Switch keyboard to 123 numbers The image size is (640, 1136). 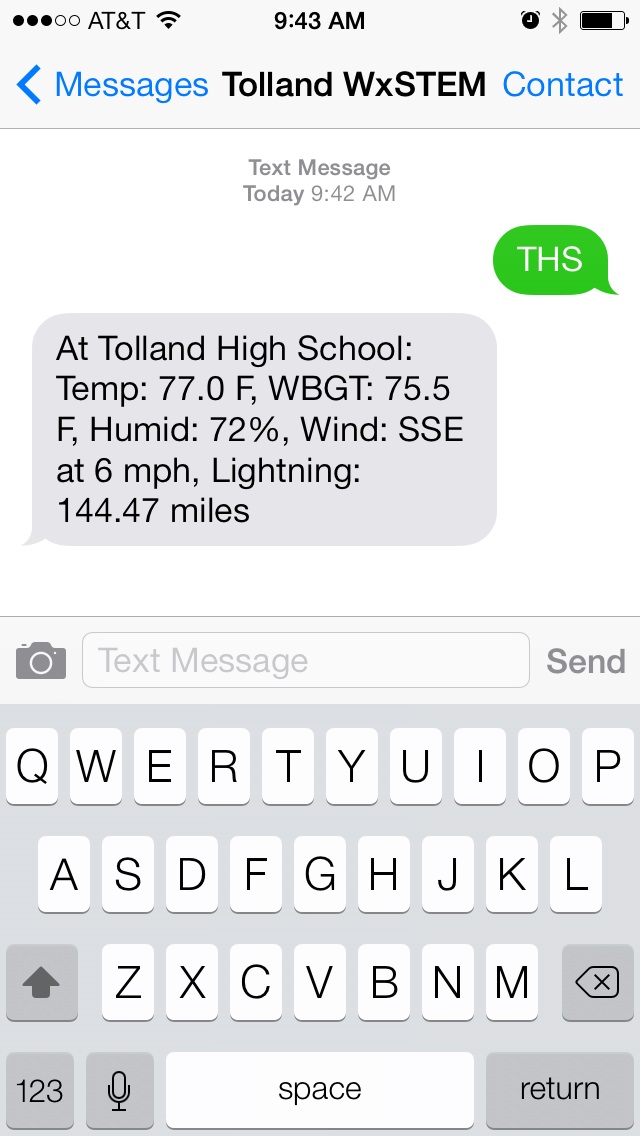40,1090
